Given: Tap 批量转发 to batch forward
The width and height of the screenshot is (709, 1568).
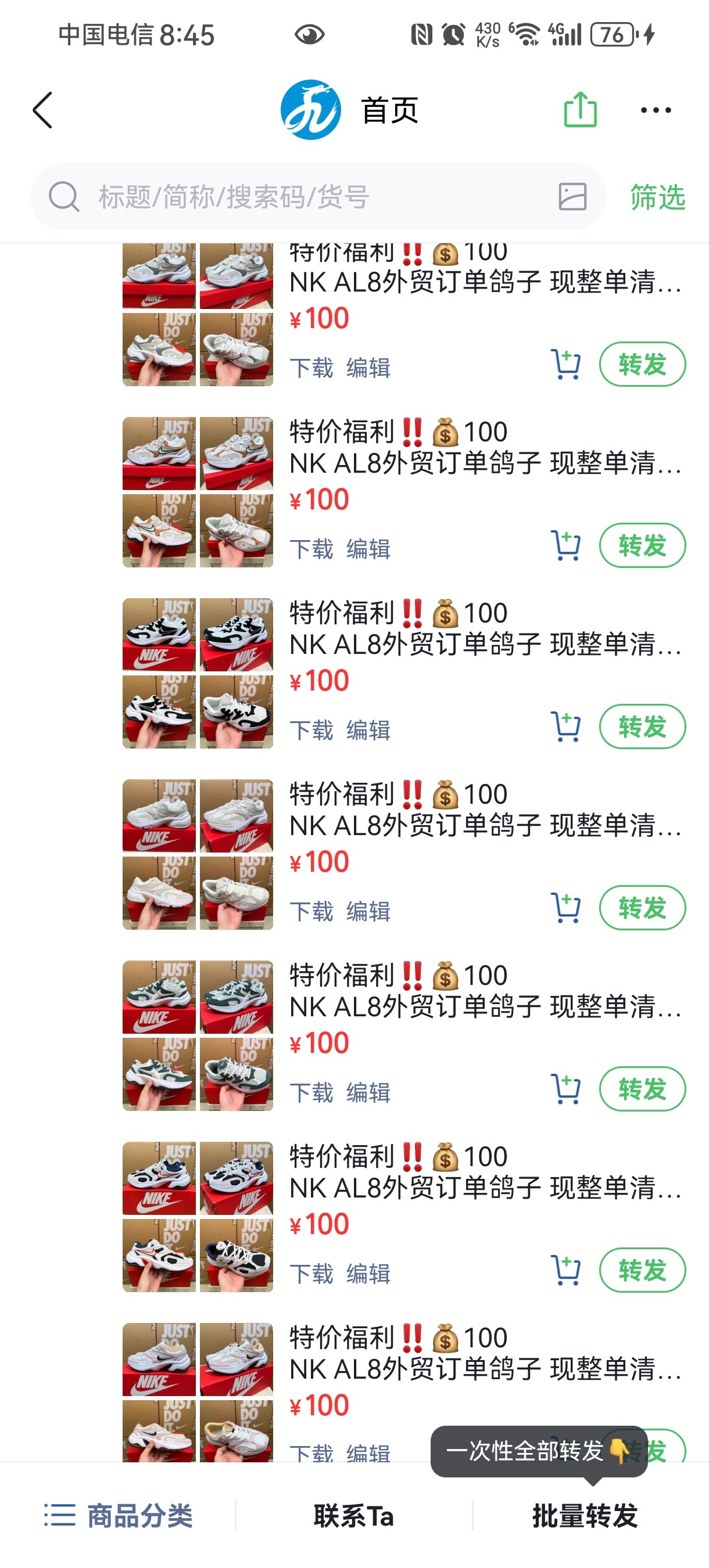Looking at the screenshot, I should pos(585,1515).
